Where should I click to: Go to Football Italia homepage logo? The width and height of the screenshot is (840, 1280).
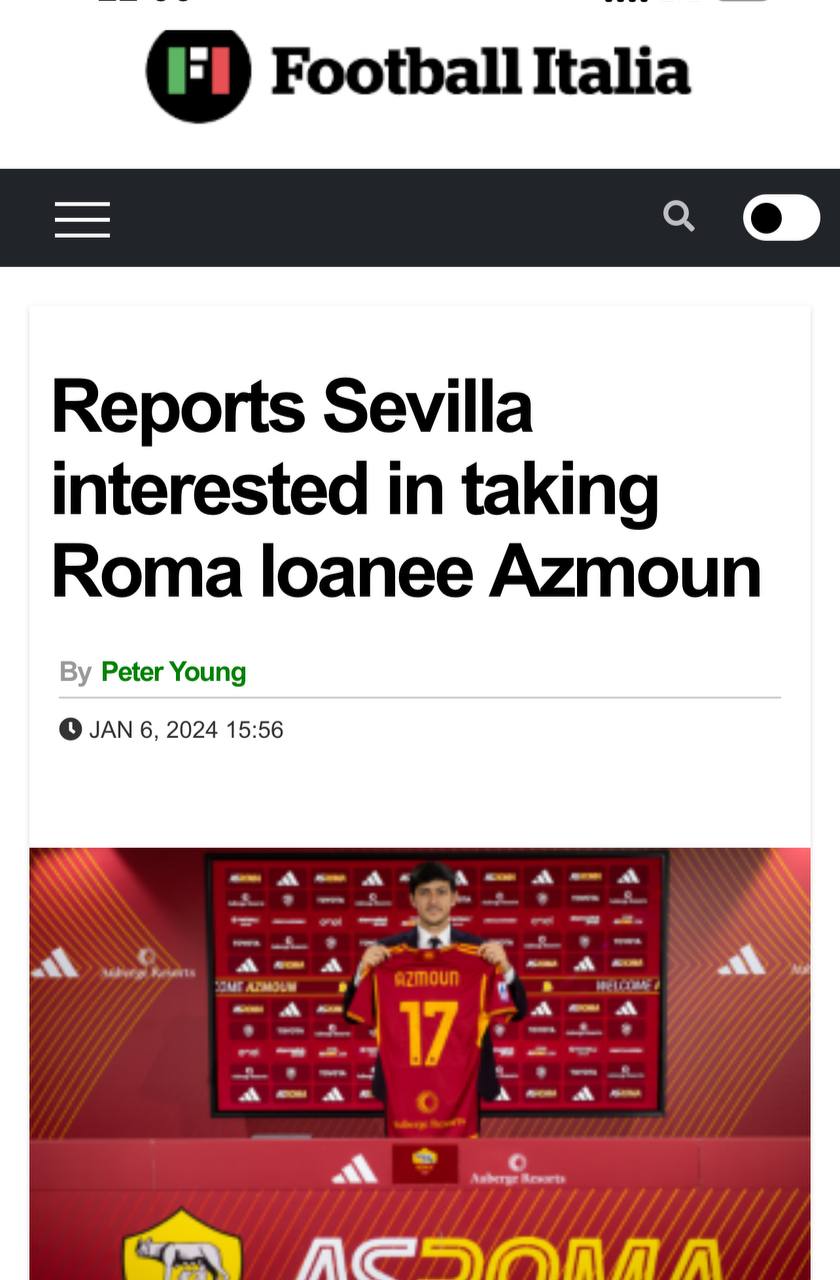tap(418, 74)
